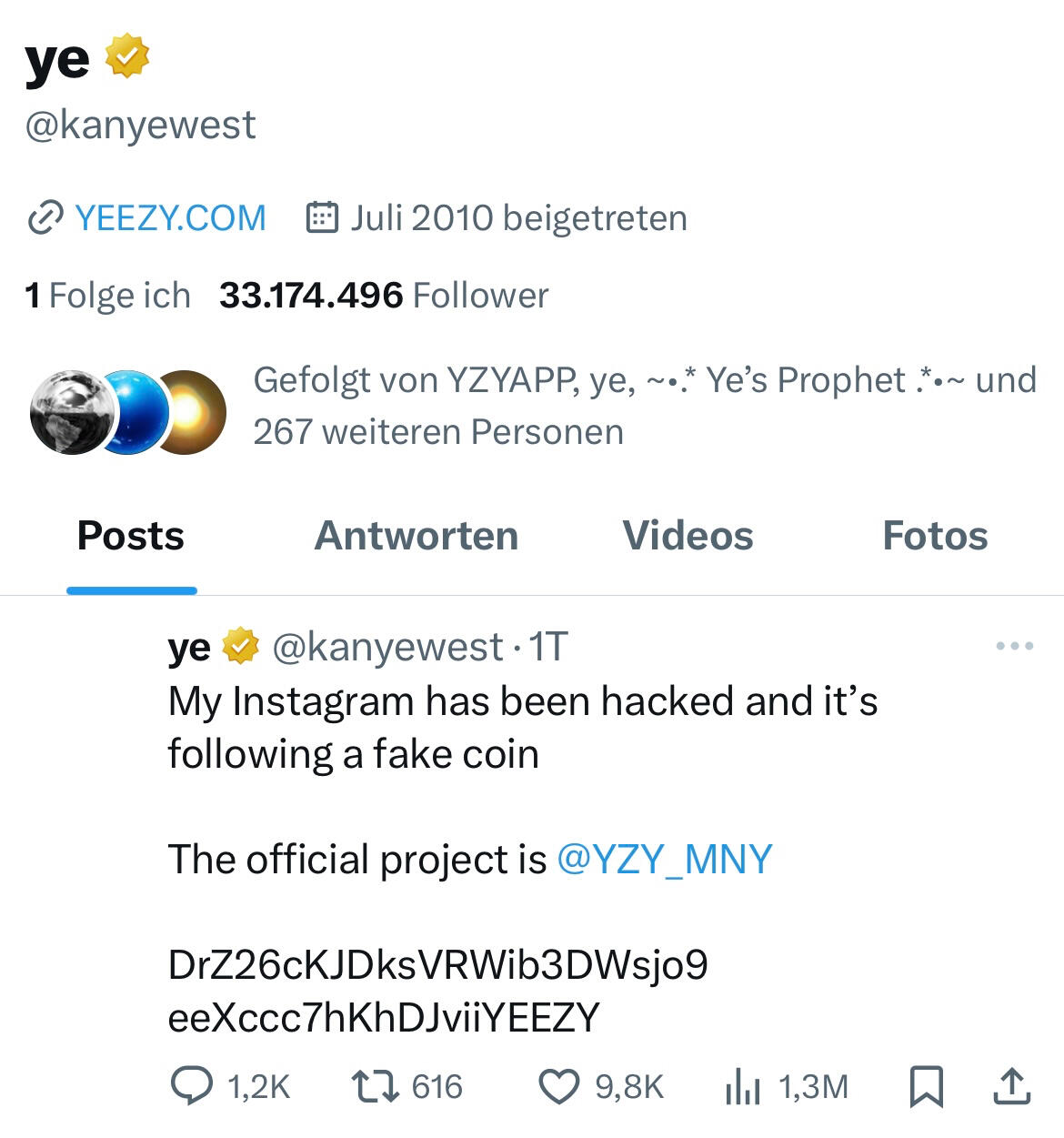The width and height of the screenshot is (1064, 1138).
Task: Open the @YZY_MNY mention
Action: click(x=664, y=859)
